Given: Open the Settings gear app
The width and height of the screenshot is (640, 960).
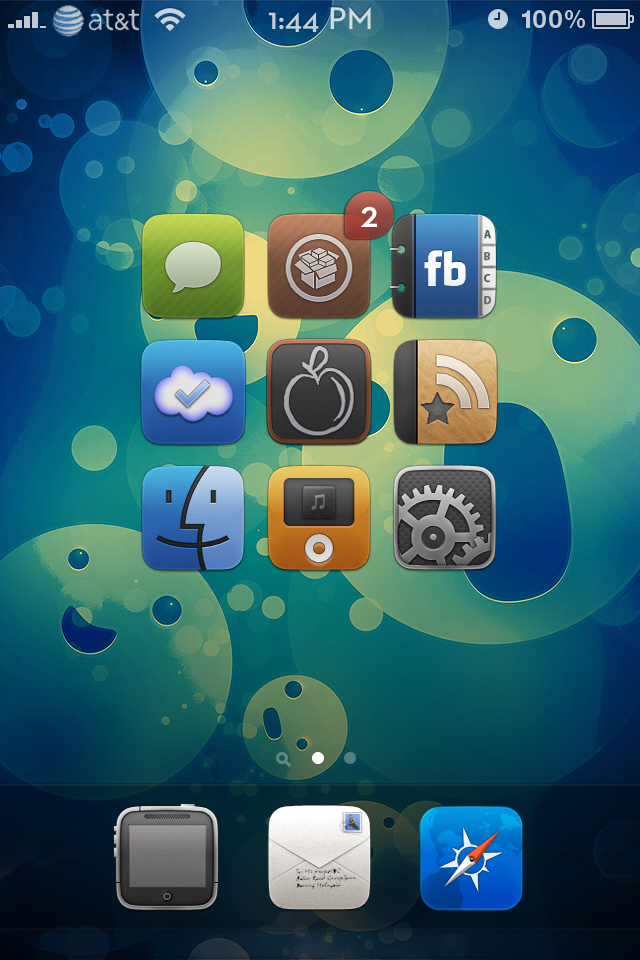Looking at the screenshot, I should point(445,518).
